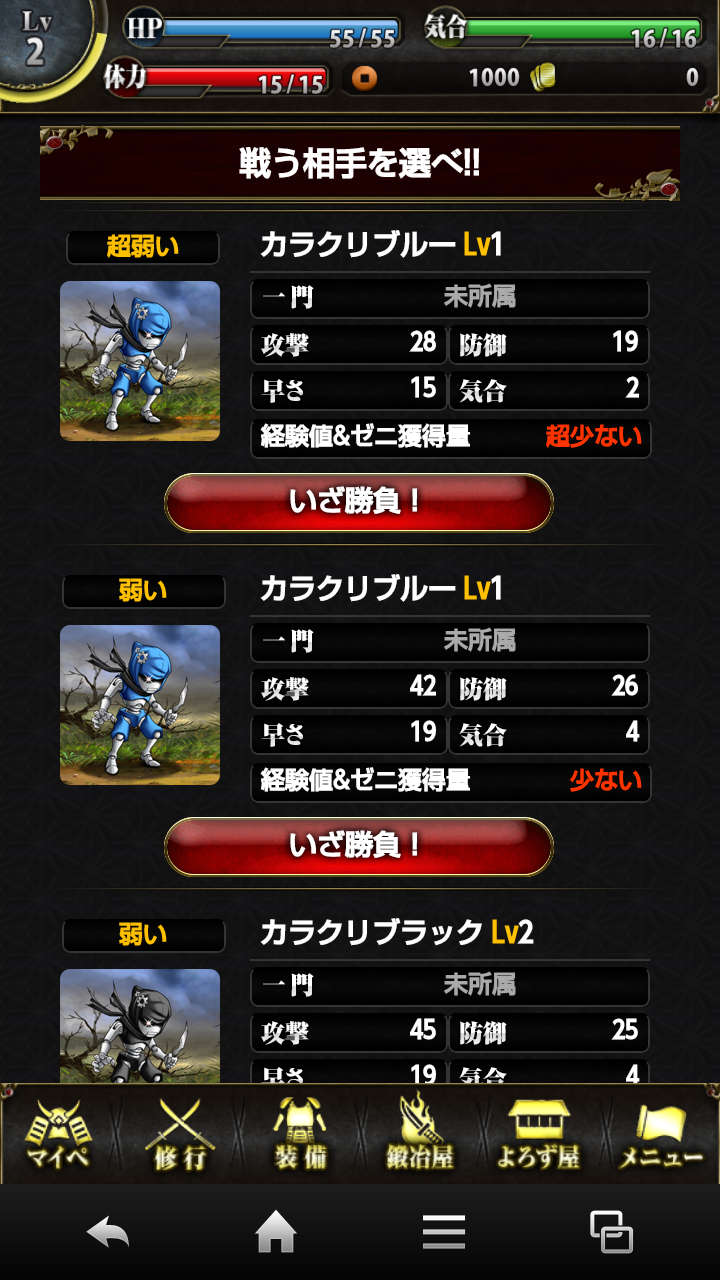Open the browser hamburger menu
Viewport: 720px width, 1280px height.
(x=444, y=1232)
